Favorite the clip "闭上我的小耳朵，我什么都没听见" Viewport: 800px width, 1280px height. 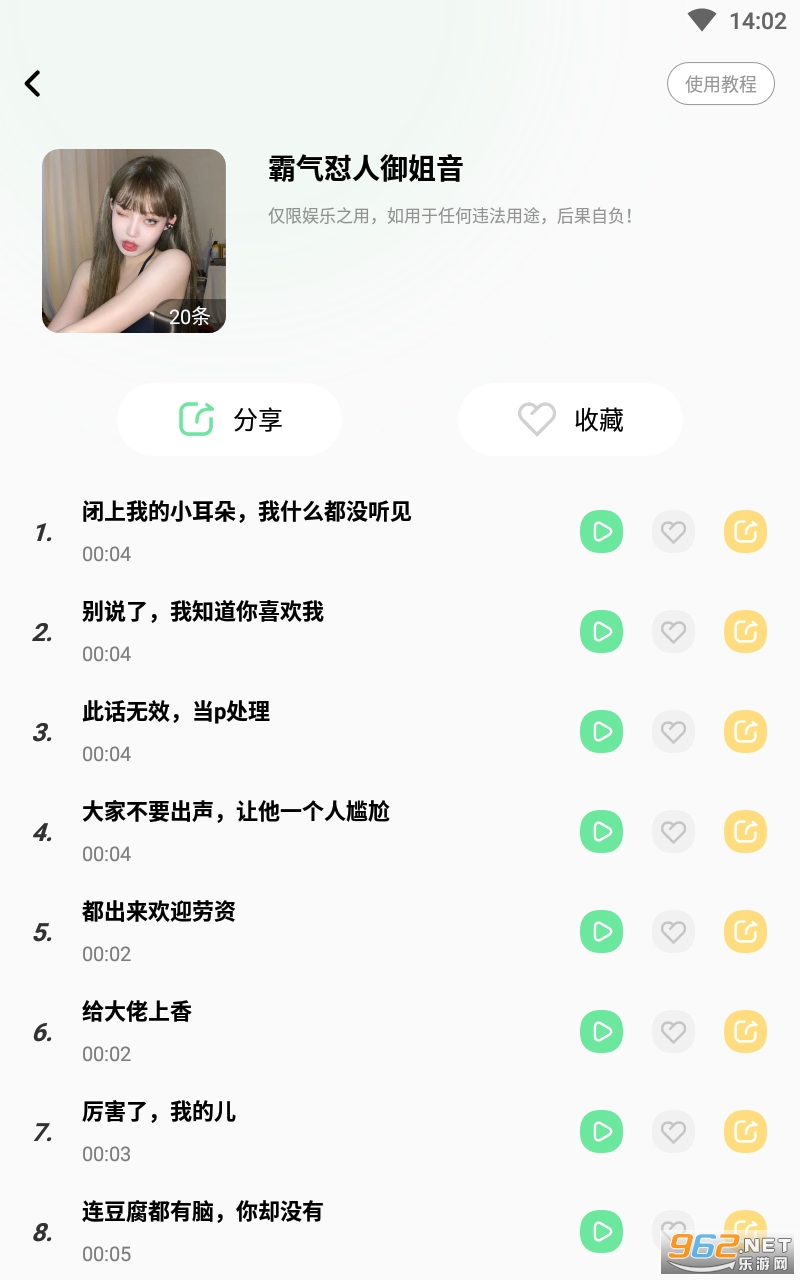[673, 532]
